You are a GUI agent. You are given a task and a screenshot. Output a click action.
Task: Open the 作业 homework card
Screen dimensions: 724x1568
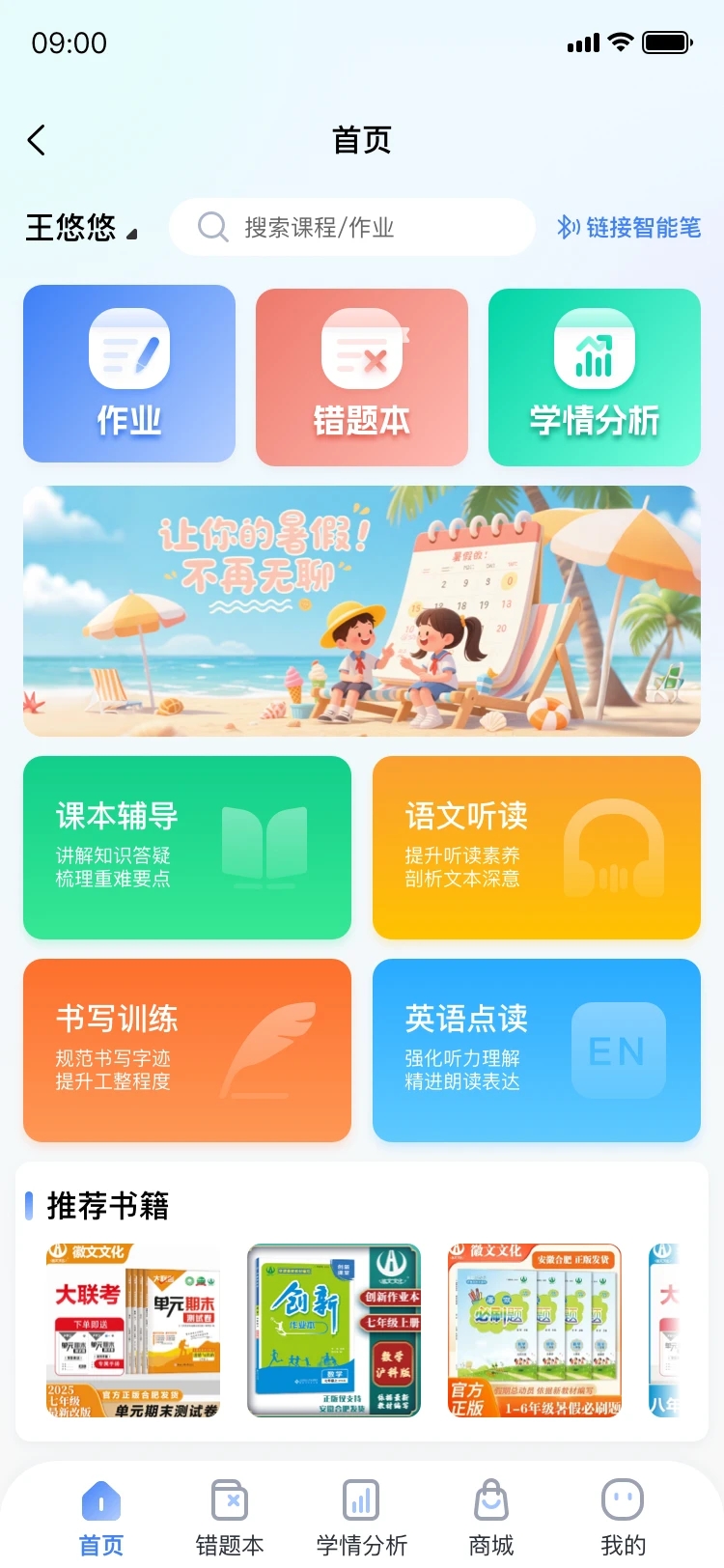click(129, 375)
